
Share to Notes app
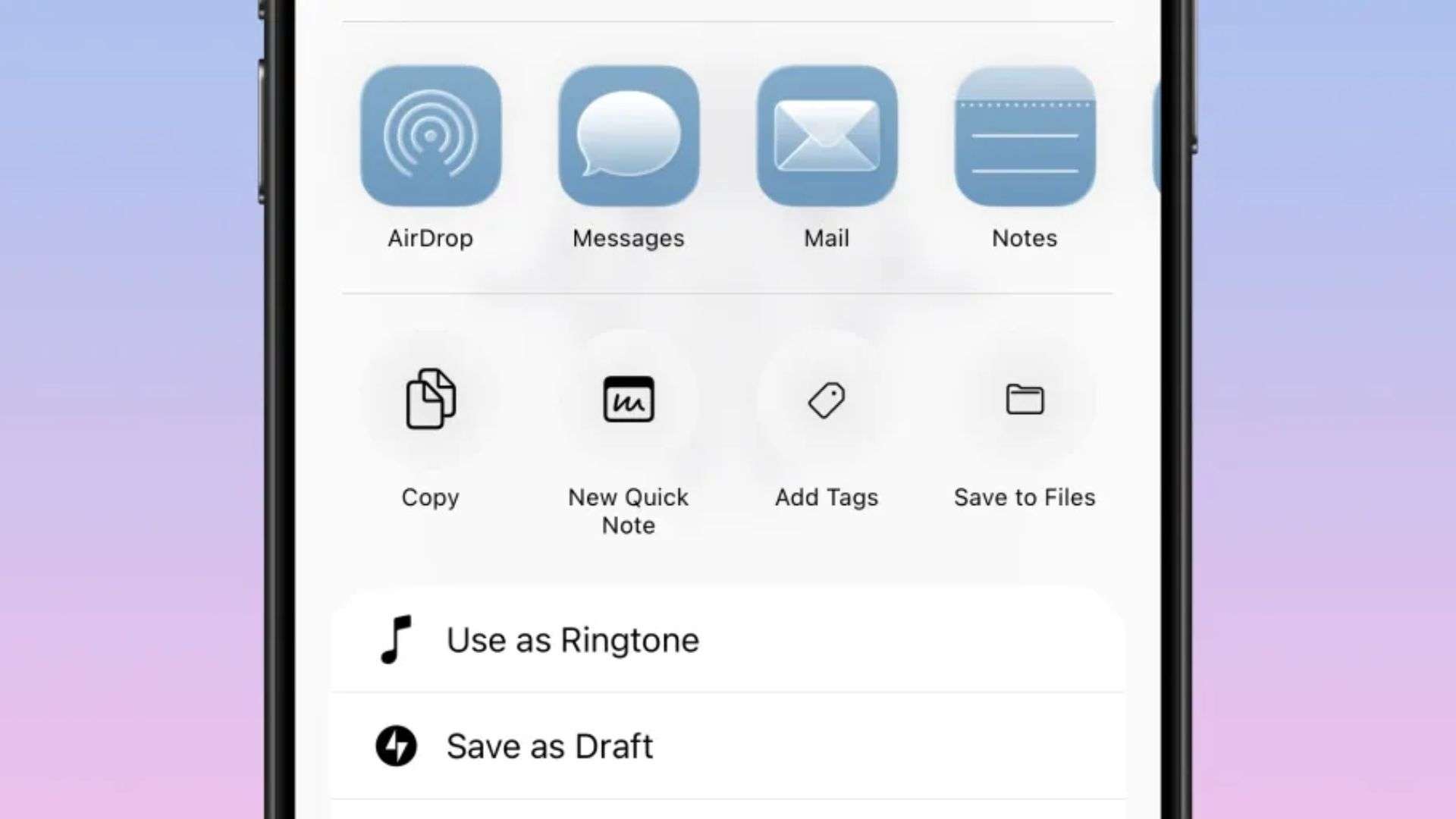tap(1025, 136)
